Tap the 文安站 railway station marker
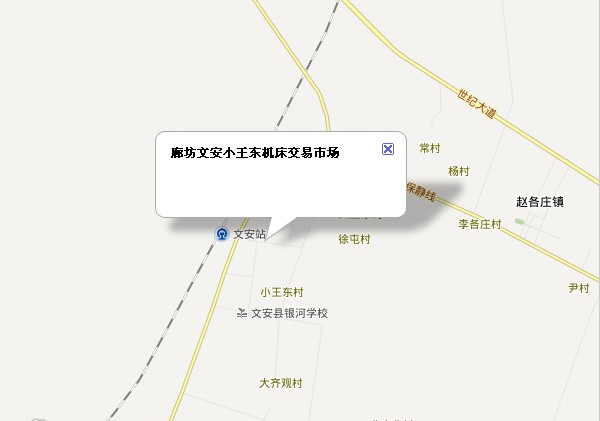600x421 pixels. (x=222, y=234)
